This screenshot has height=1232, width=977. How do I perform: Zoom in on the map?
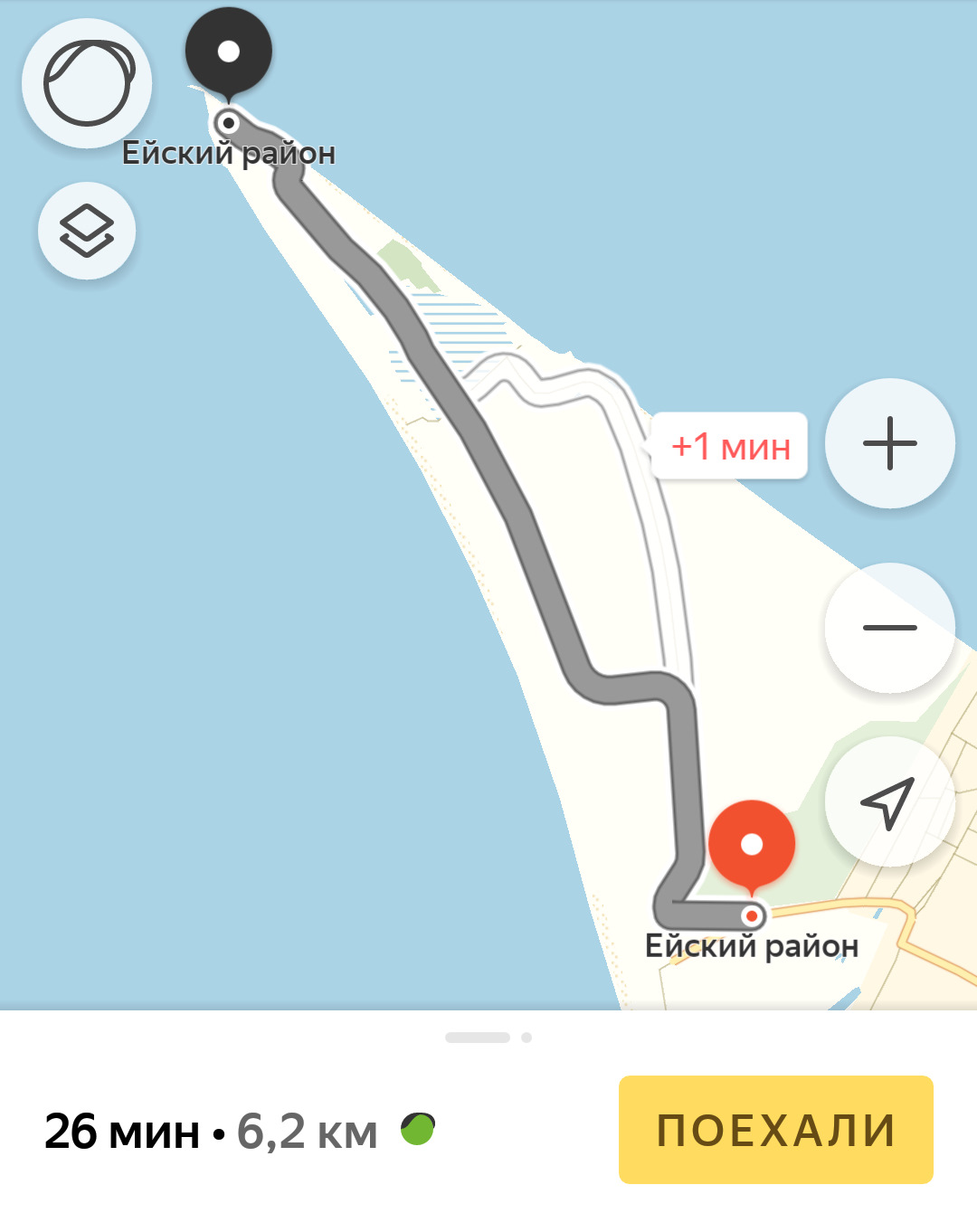(x=889, y=443)
